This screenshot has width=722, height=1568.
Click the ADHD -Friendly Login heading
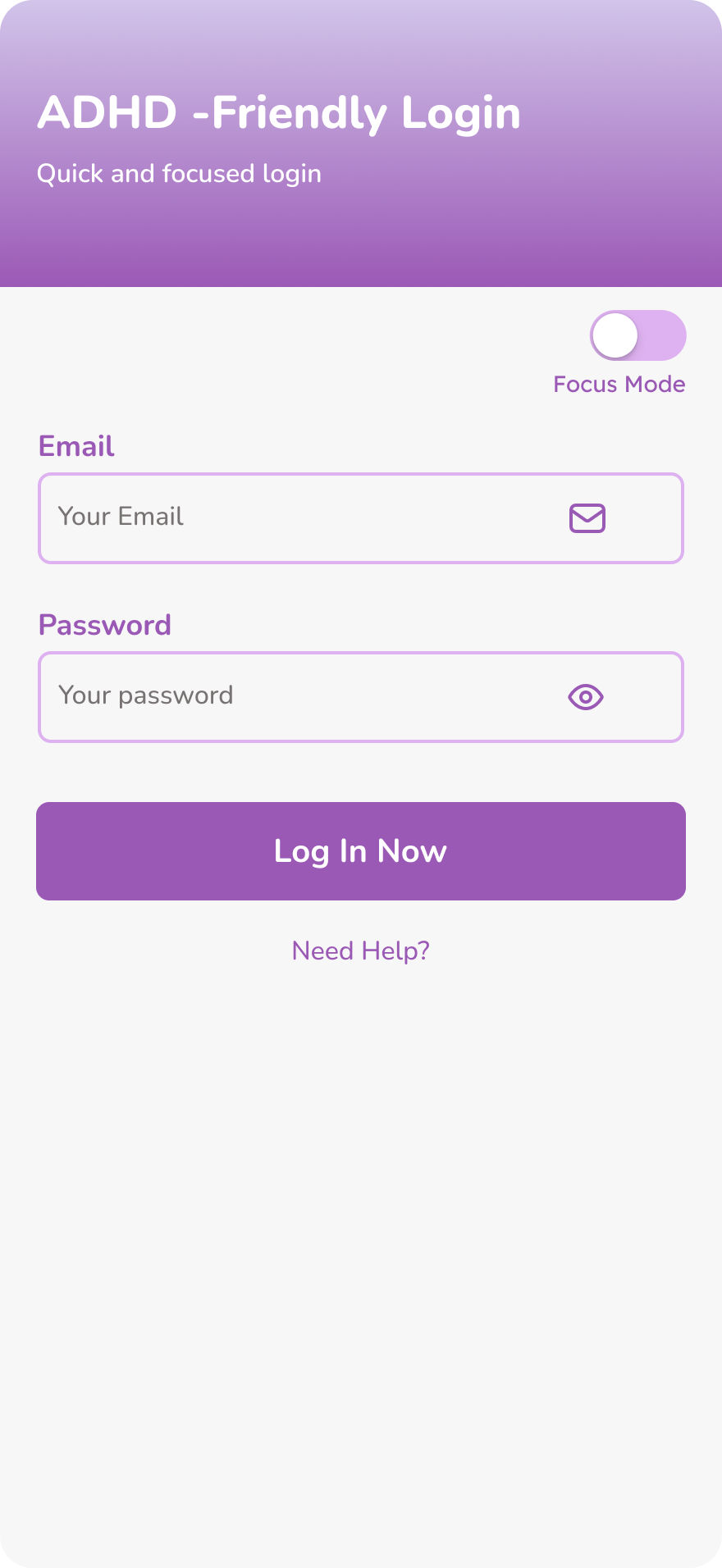click(278, 114)
